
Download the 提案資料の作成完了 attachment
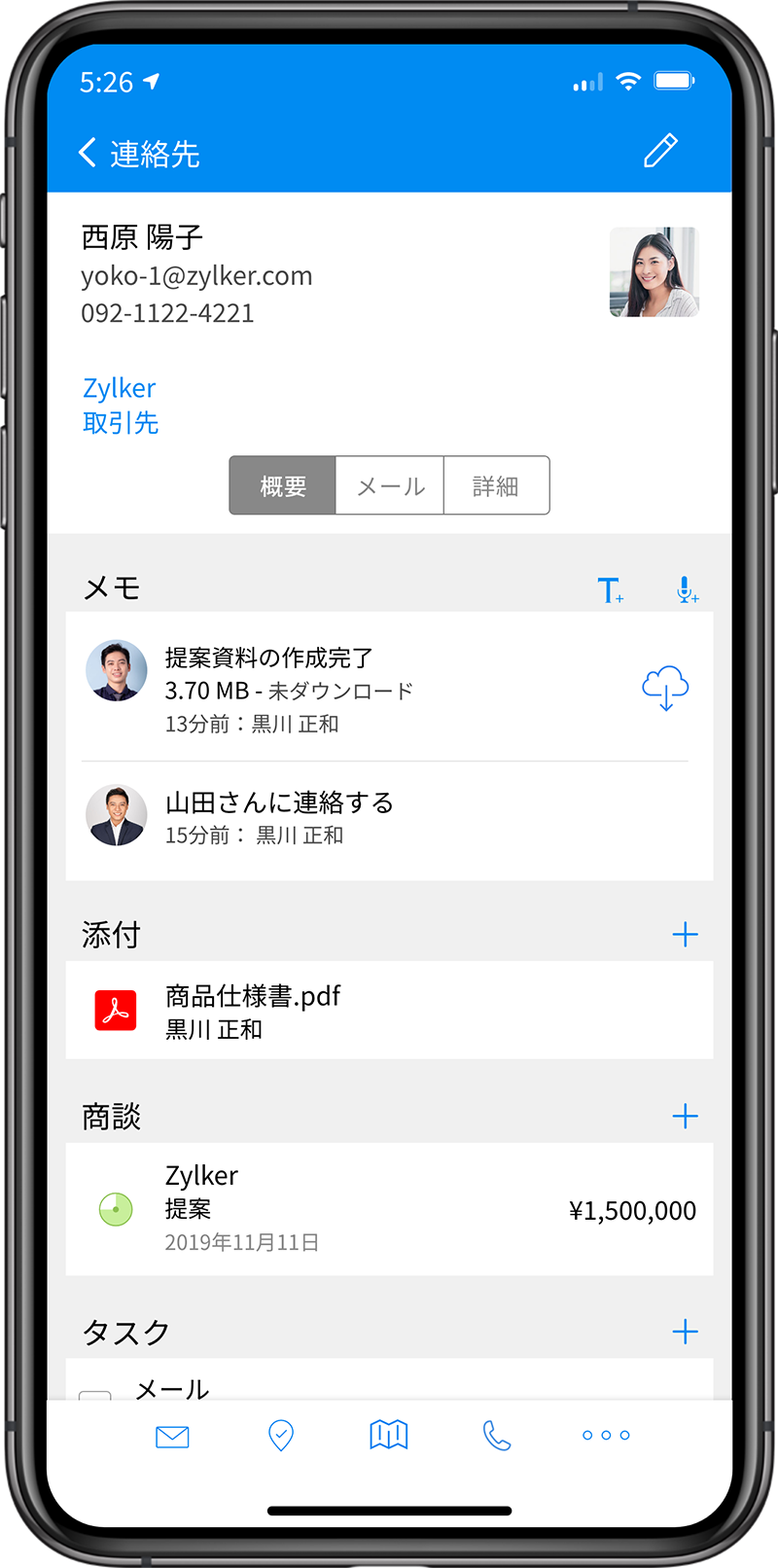(665, 688)
